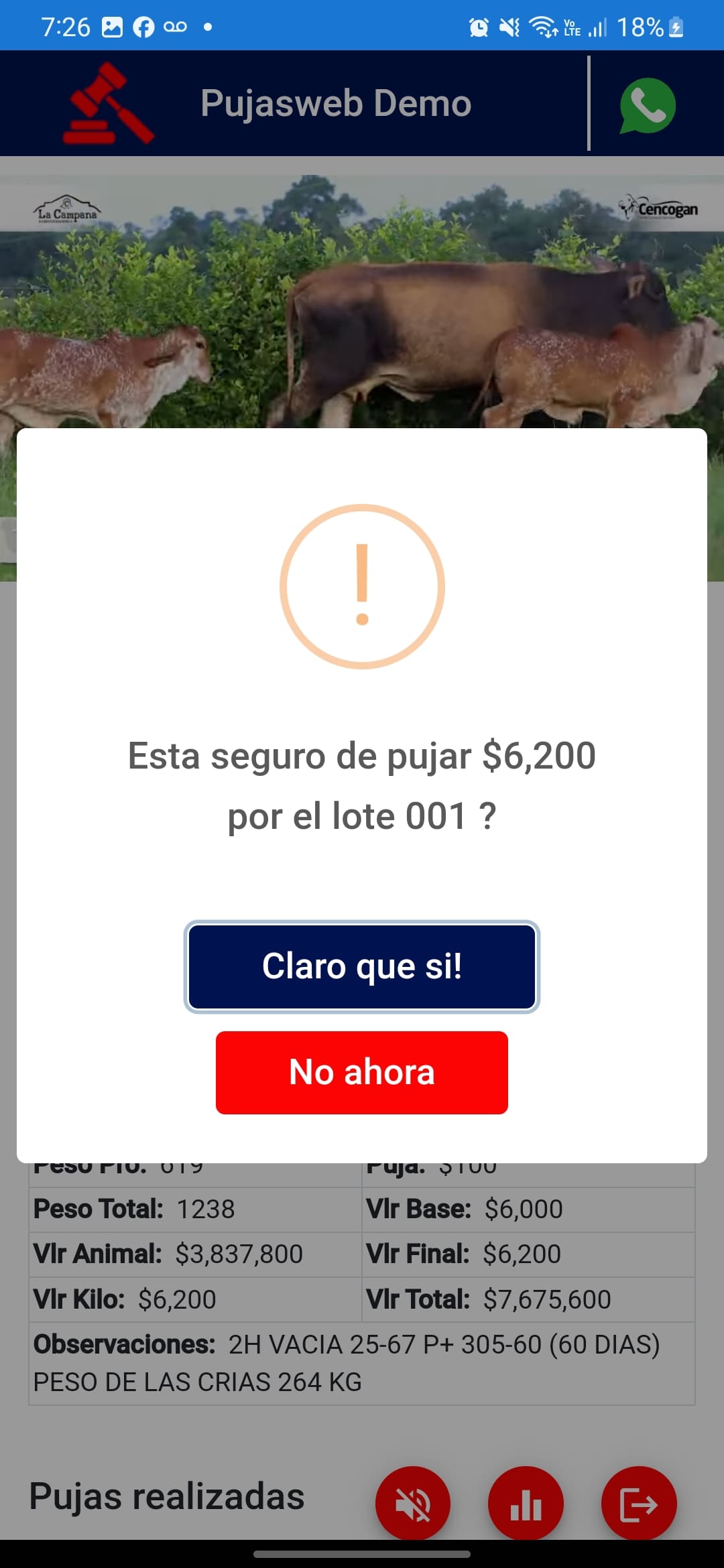Toggle the speaker mute control off
Image resolution: width=724 pixels, height=1568 pixels.
414,1503
